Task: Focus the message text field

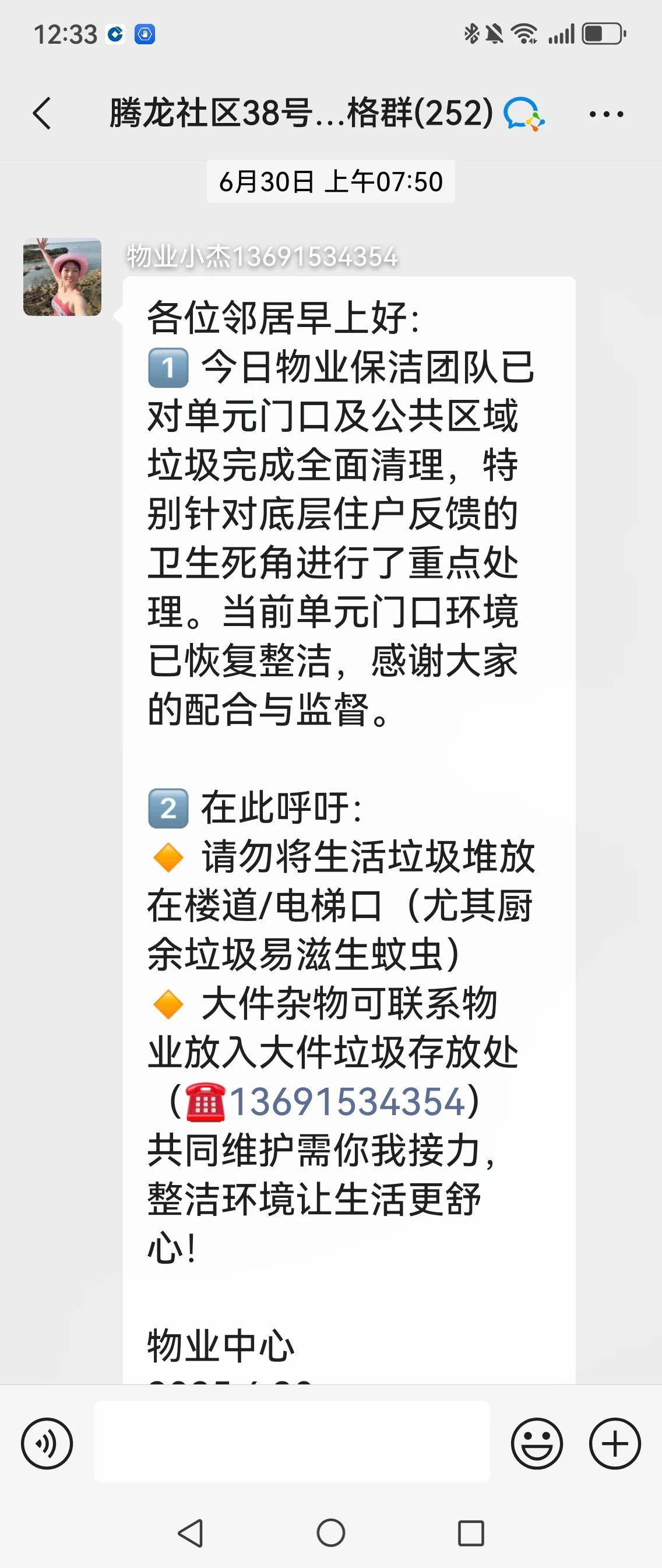Action: coord(291,1442)
